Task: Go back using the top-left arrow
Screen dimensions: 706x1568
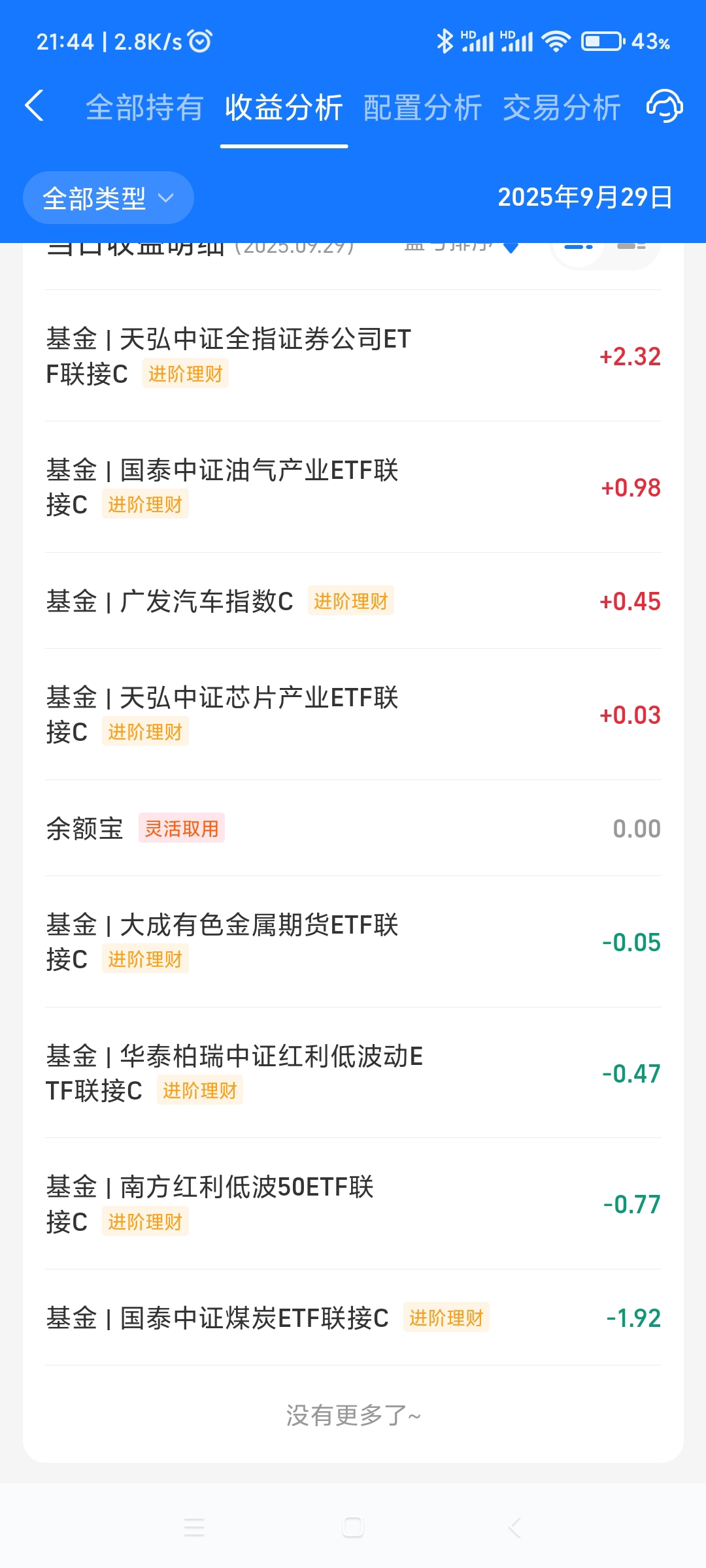Action: [34, 106]
